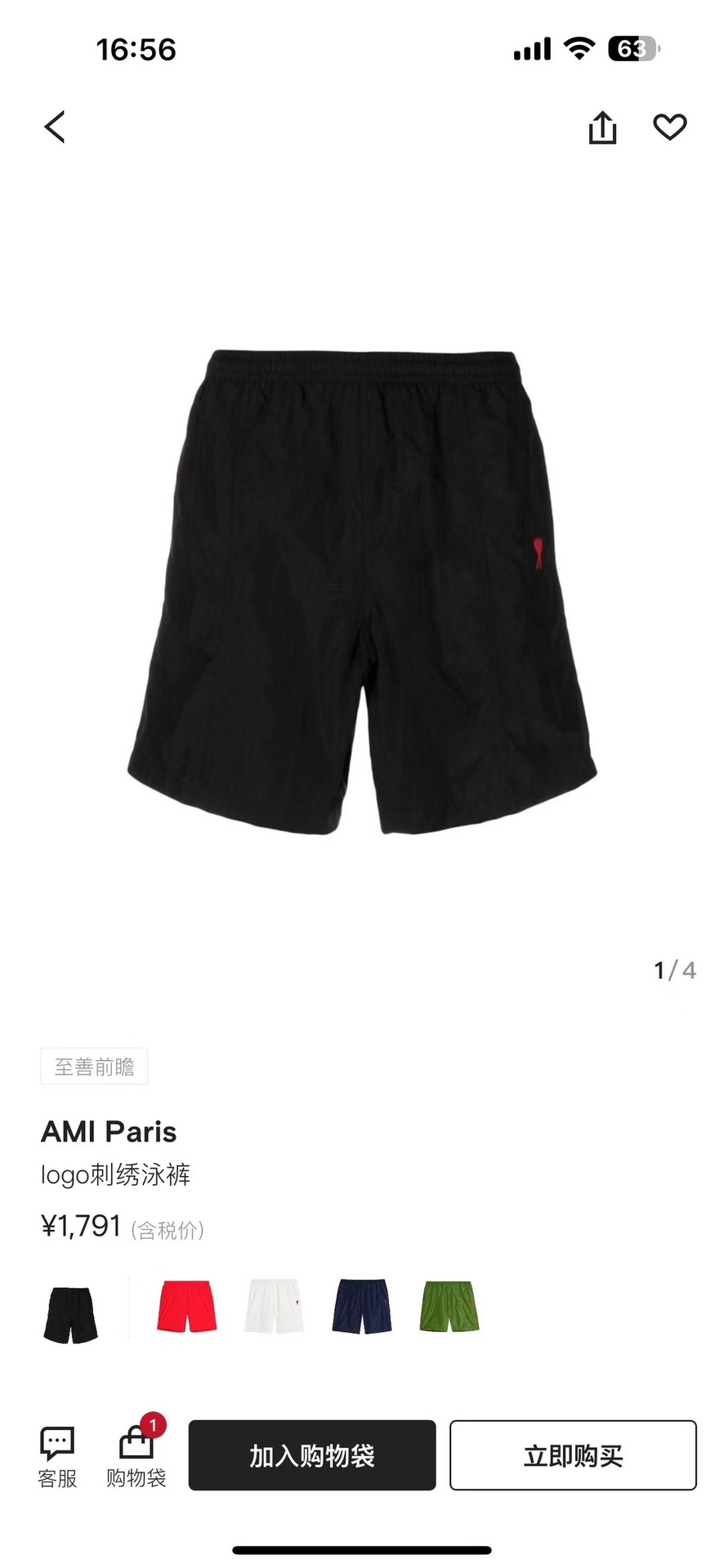The image size is (724, 1568).
Task: Share this AMI Paris product
Action: coord(602,128)
